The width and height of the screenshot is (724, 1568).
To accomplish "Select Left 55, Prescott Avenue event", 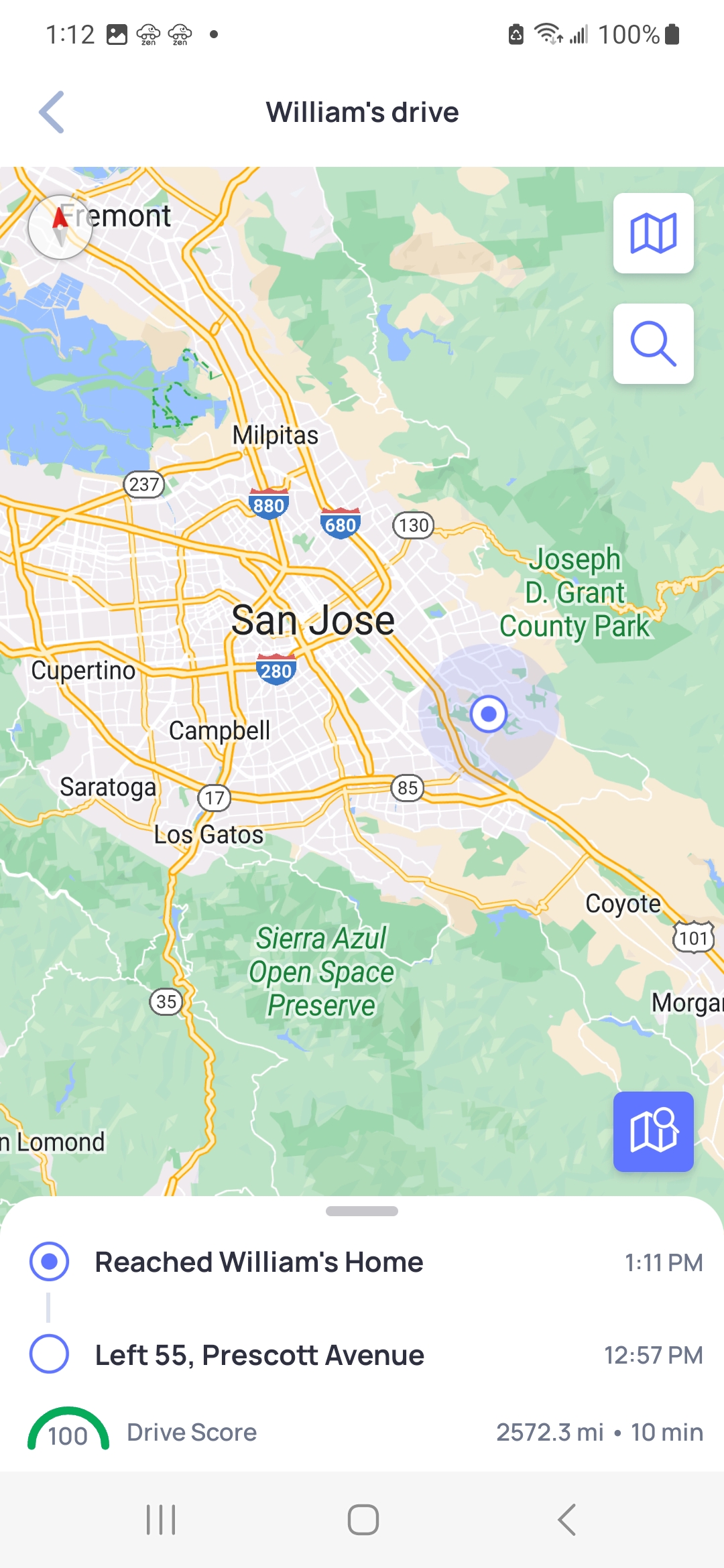I will coord(259,1354).
